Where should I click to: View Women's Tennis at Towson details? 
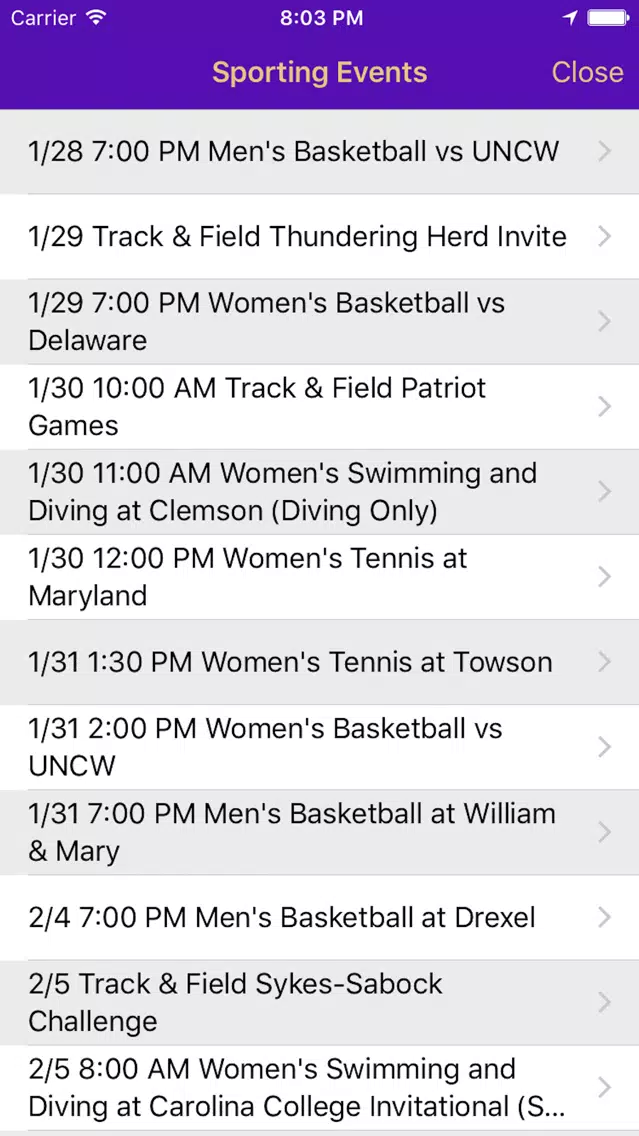(x=320, y=662)
